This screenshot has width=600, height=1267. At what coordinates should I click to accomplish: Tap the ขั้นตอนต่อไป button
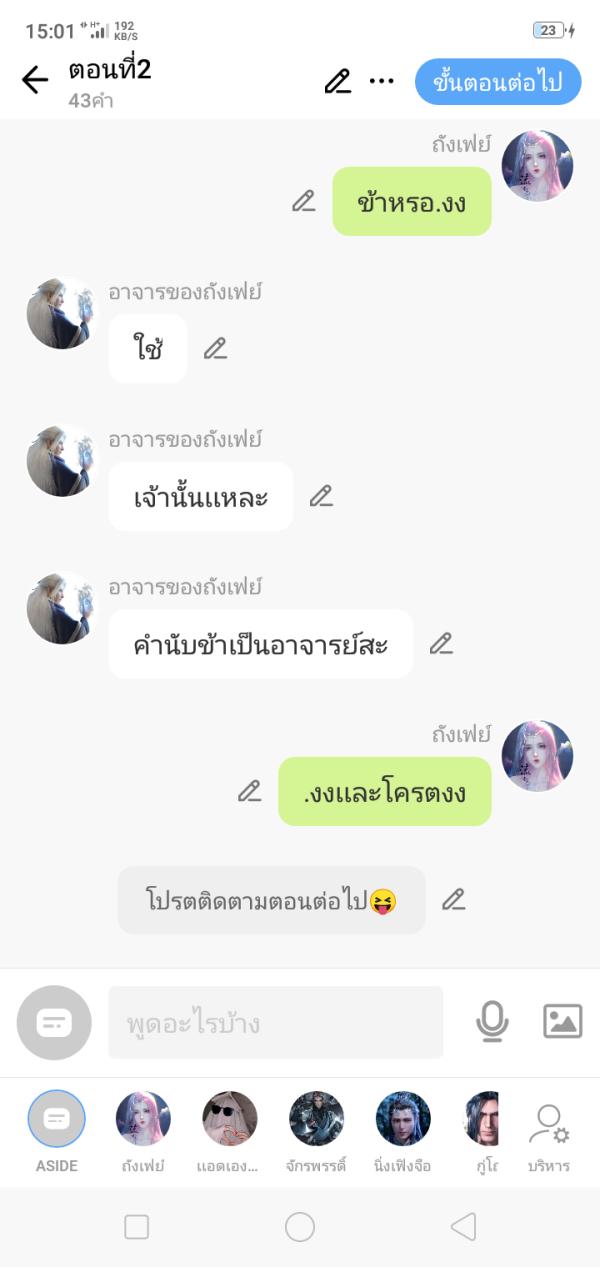[x=498, y=82]
